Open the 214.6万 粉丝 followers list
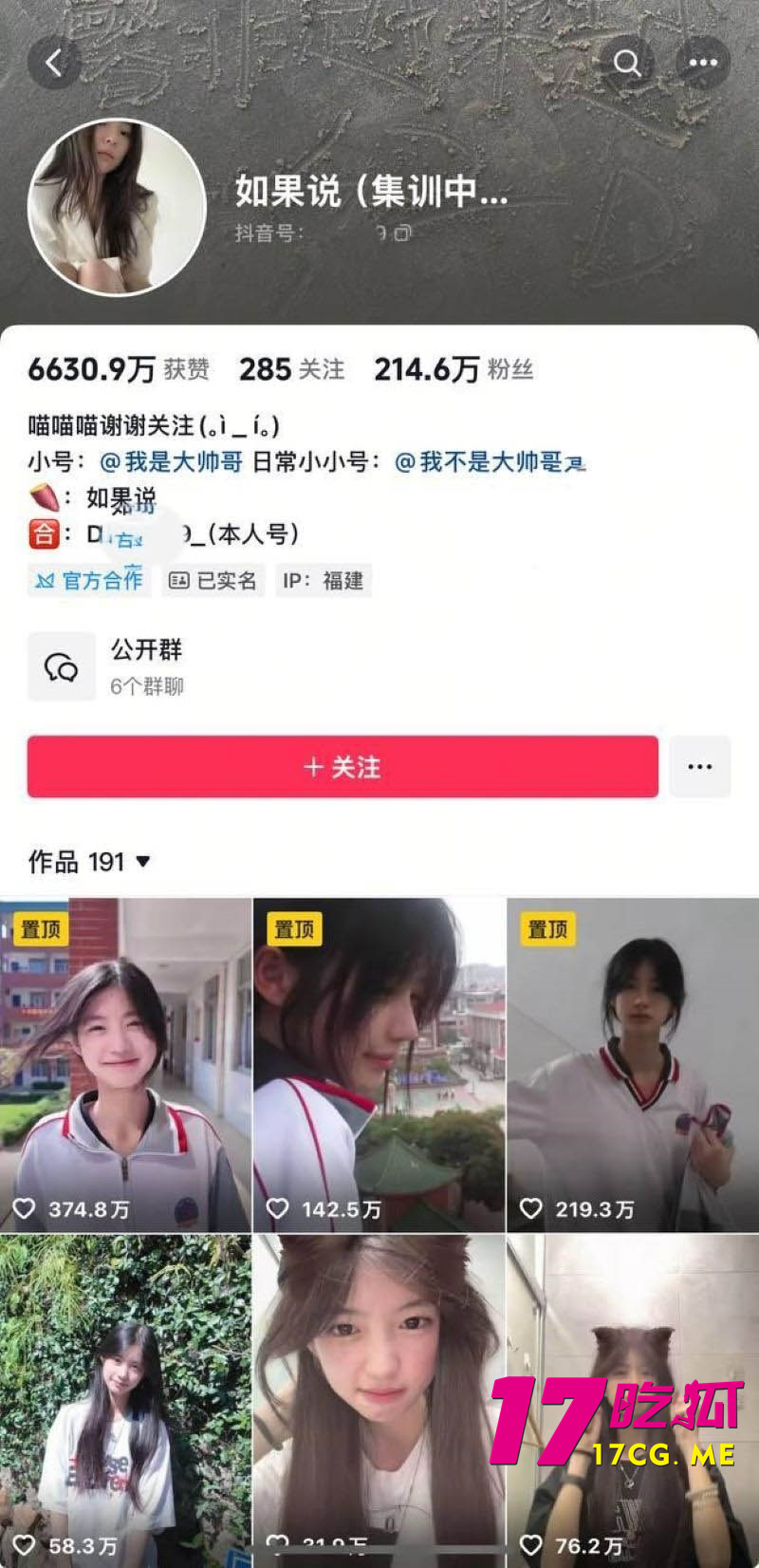 coord(453,369)
